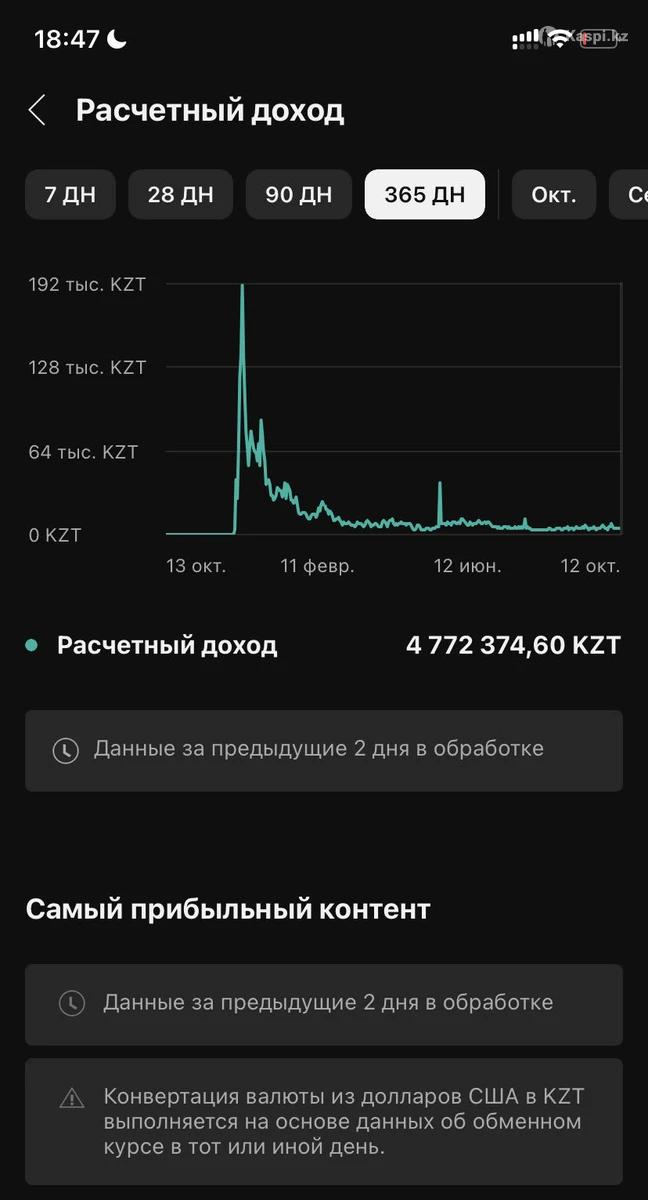Viewport: 648px width, 1200px height.
Task: Select the 7 ДН period chip
Action: point(70,194)
